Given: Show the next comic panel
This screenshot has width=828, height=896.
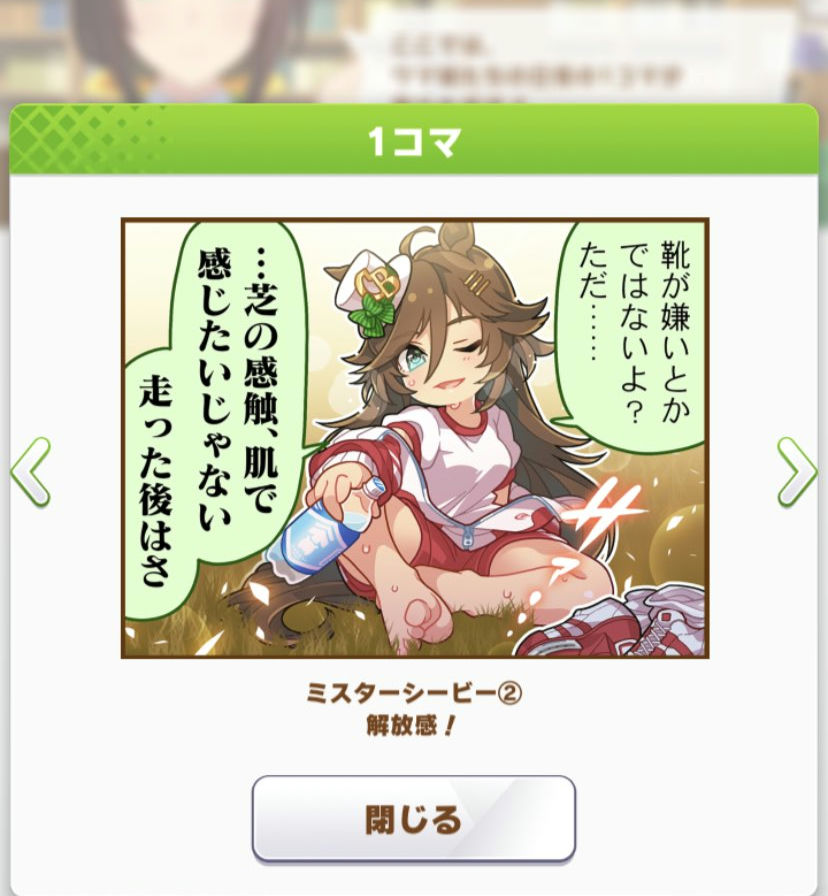Looking at the screenshot, I should pos(796,471).
